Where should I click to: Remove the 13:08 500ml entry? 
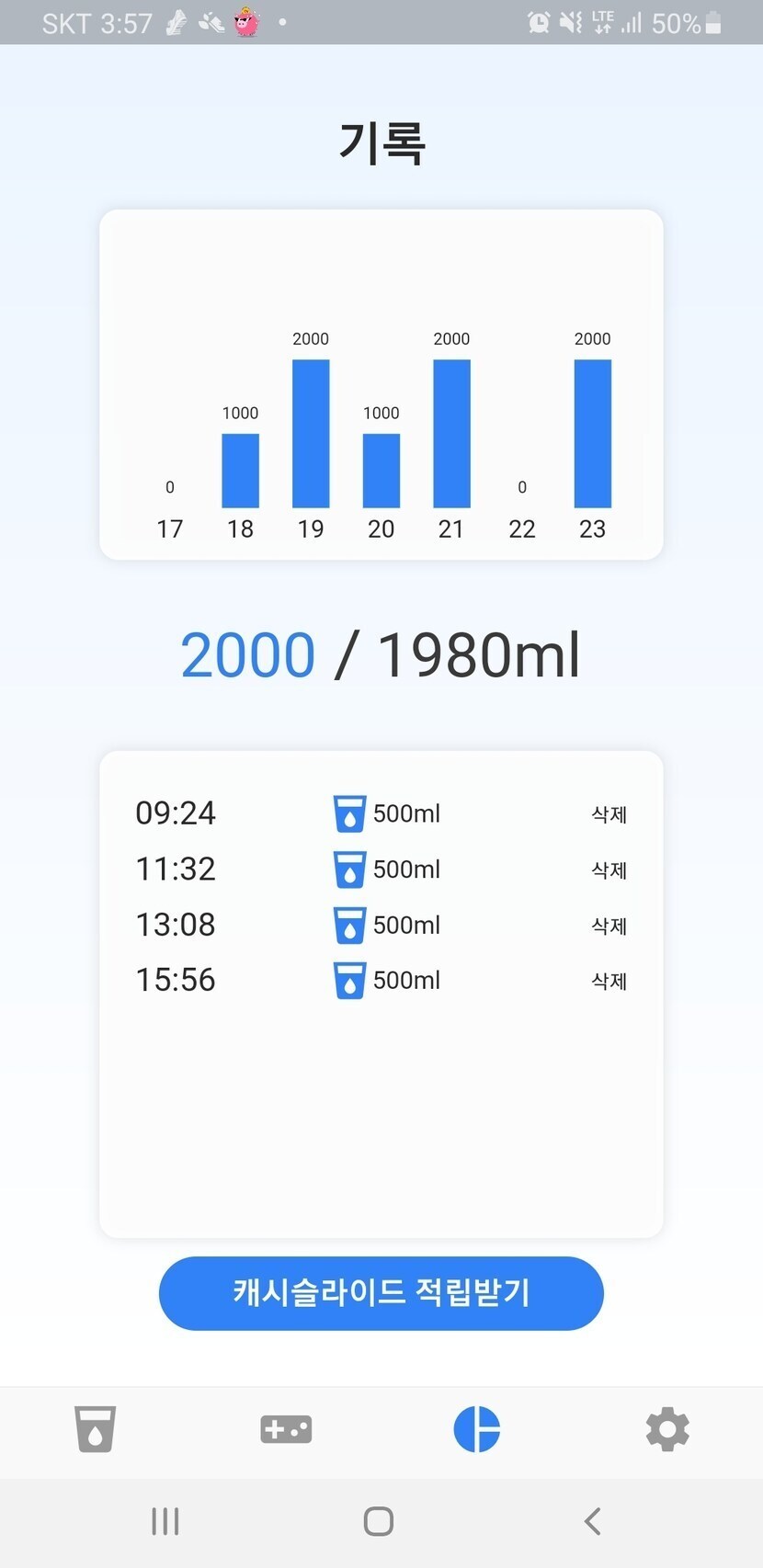tap(609, 926)
